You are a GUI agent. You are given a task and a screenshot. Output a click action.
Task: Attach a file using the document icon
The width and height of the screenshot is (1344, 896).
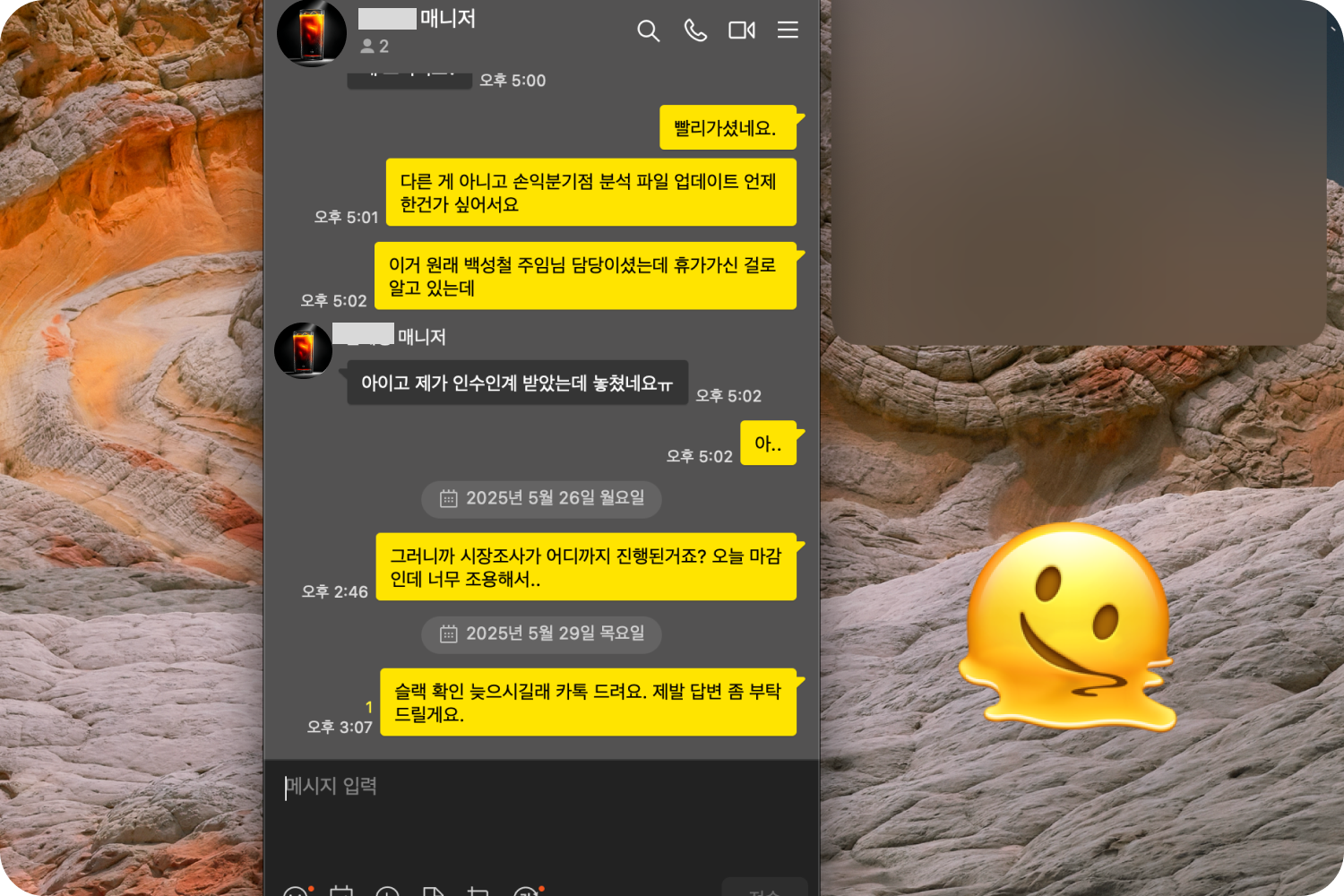[x=433, y=891]
